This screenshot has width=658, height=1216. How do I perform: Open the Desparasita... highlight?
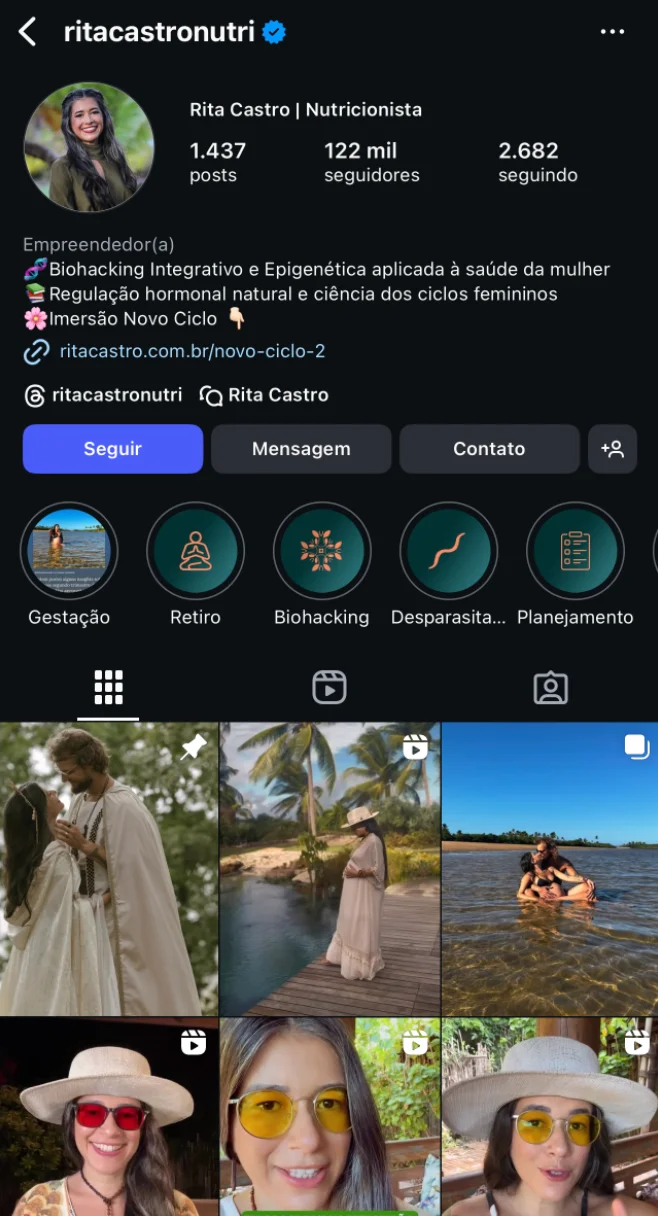pyautogui.click(x=448, y=551)
